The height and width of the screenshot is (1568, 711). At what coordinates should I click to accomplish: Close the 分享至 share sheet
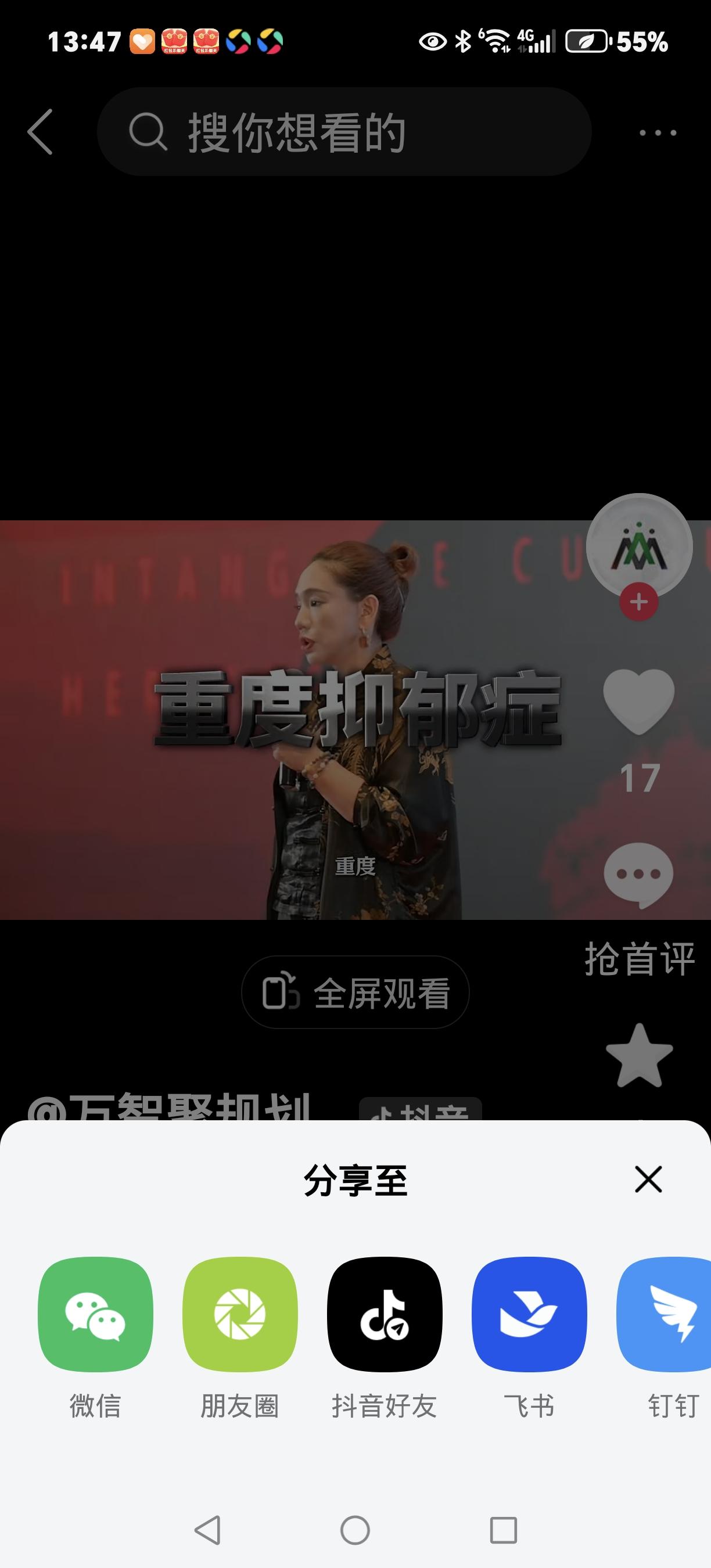point(648,1179)
